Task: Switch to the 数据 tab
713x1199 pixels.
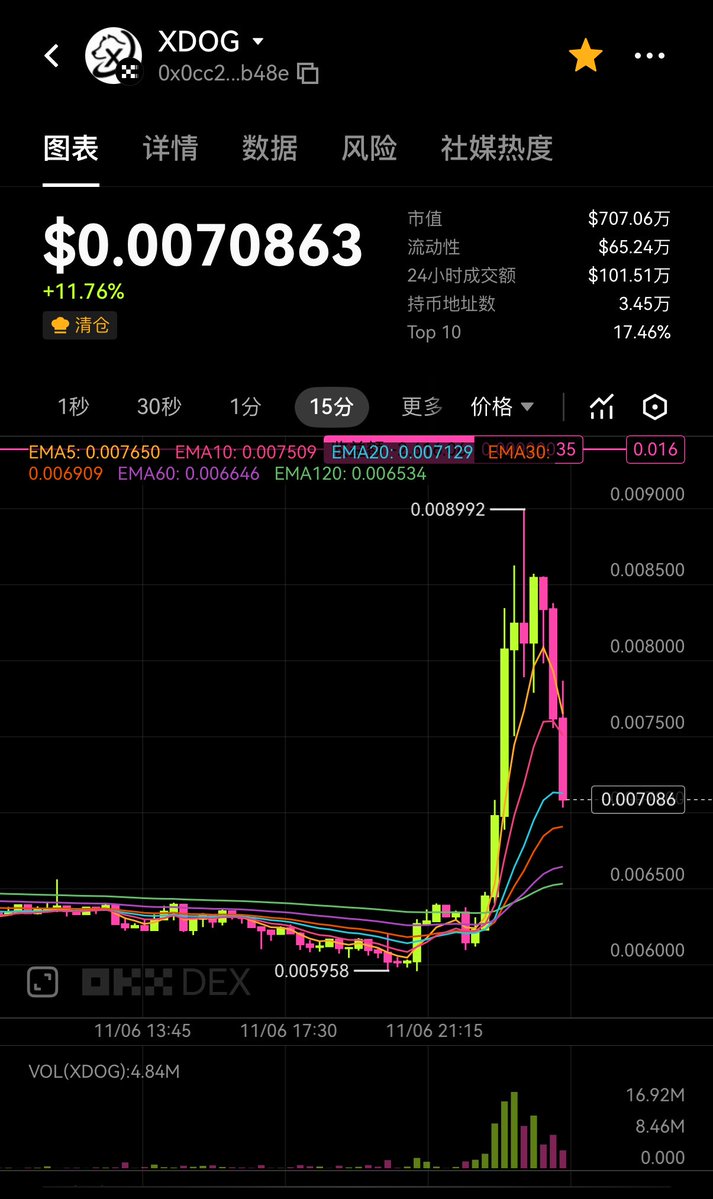Action: coord(269,149)
